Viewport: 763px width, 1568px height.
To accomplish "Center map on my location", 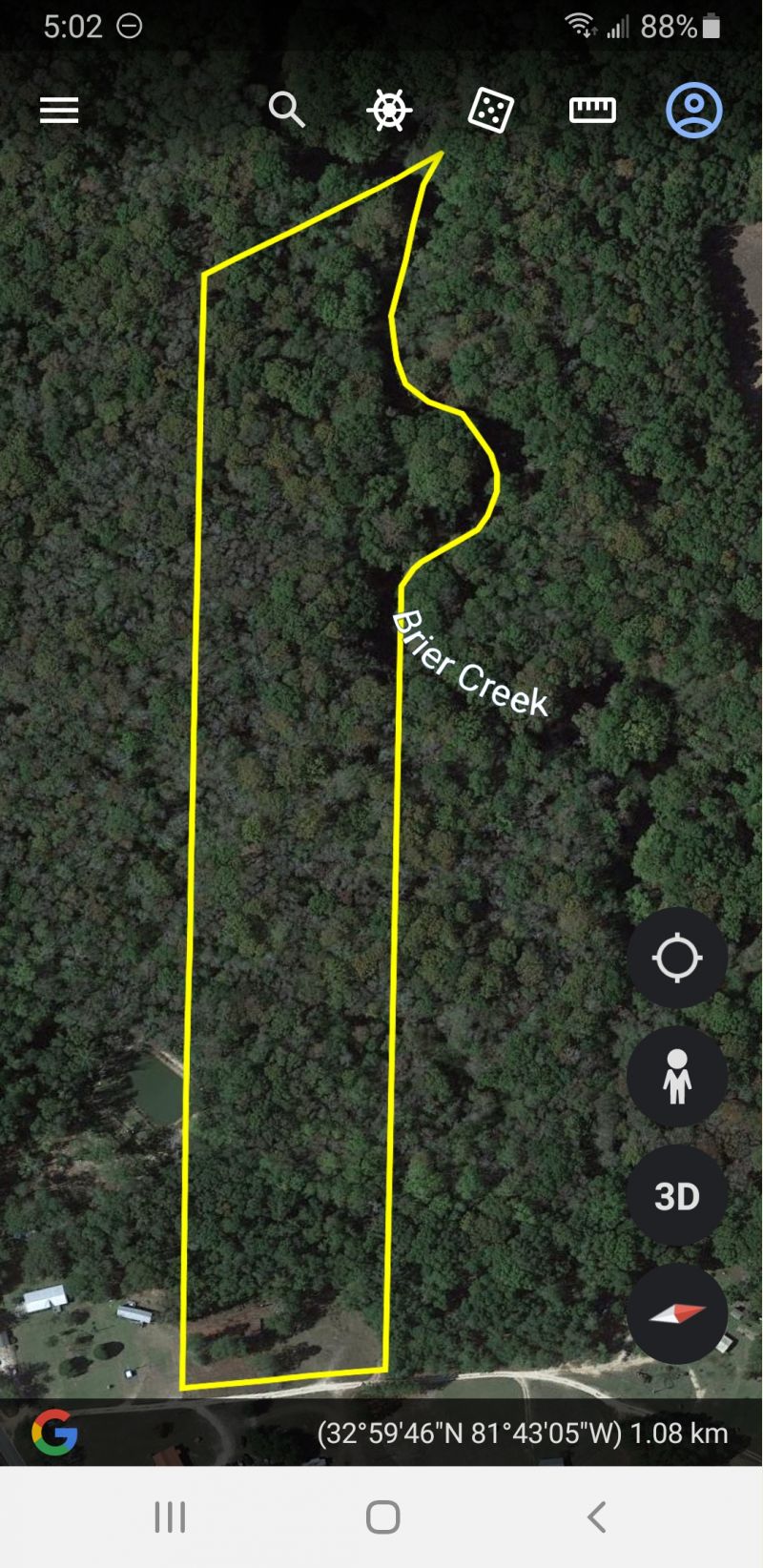I will click(x=677, y=958).
